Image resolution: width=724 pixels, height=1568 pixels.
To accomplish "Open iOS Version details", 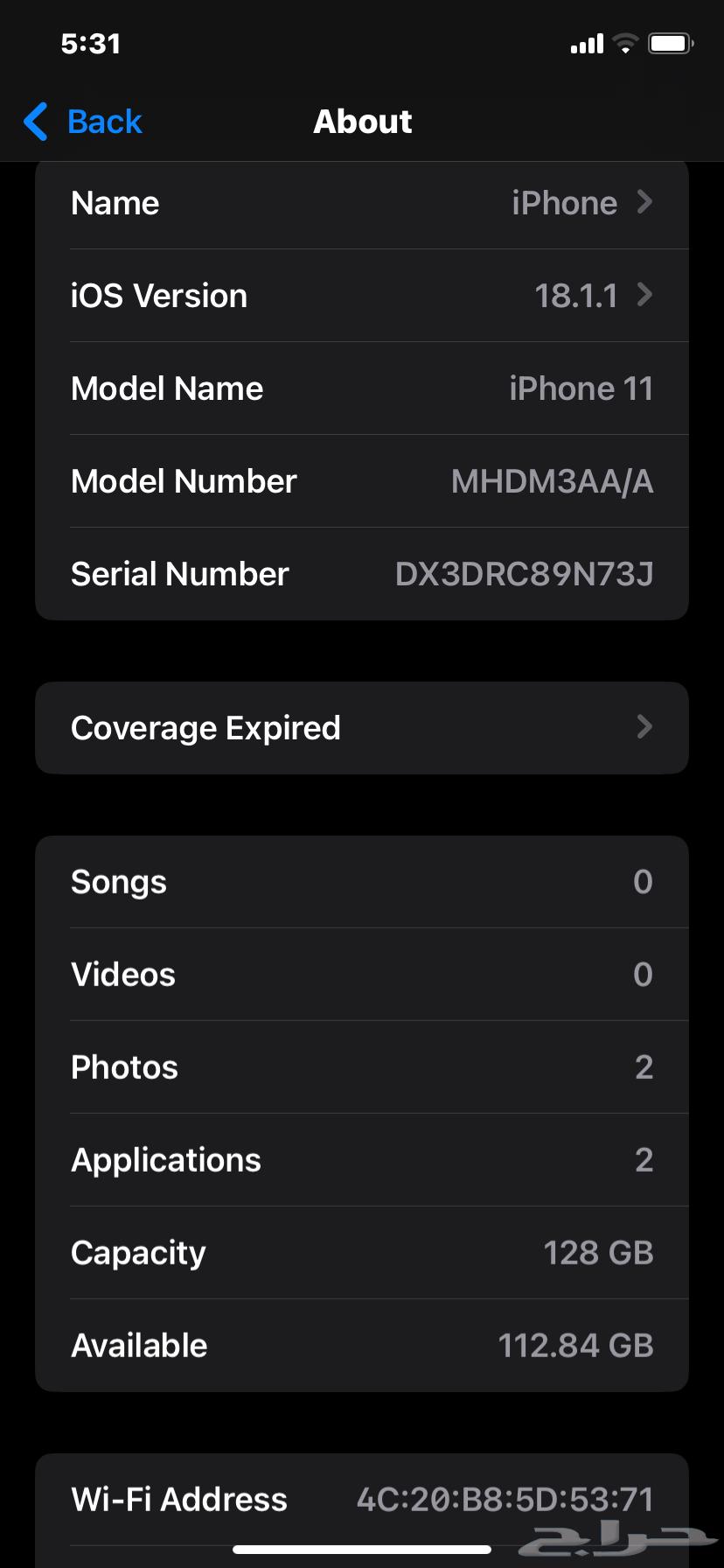I will coord(362,296).
